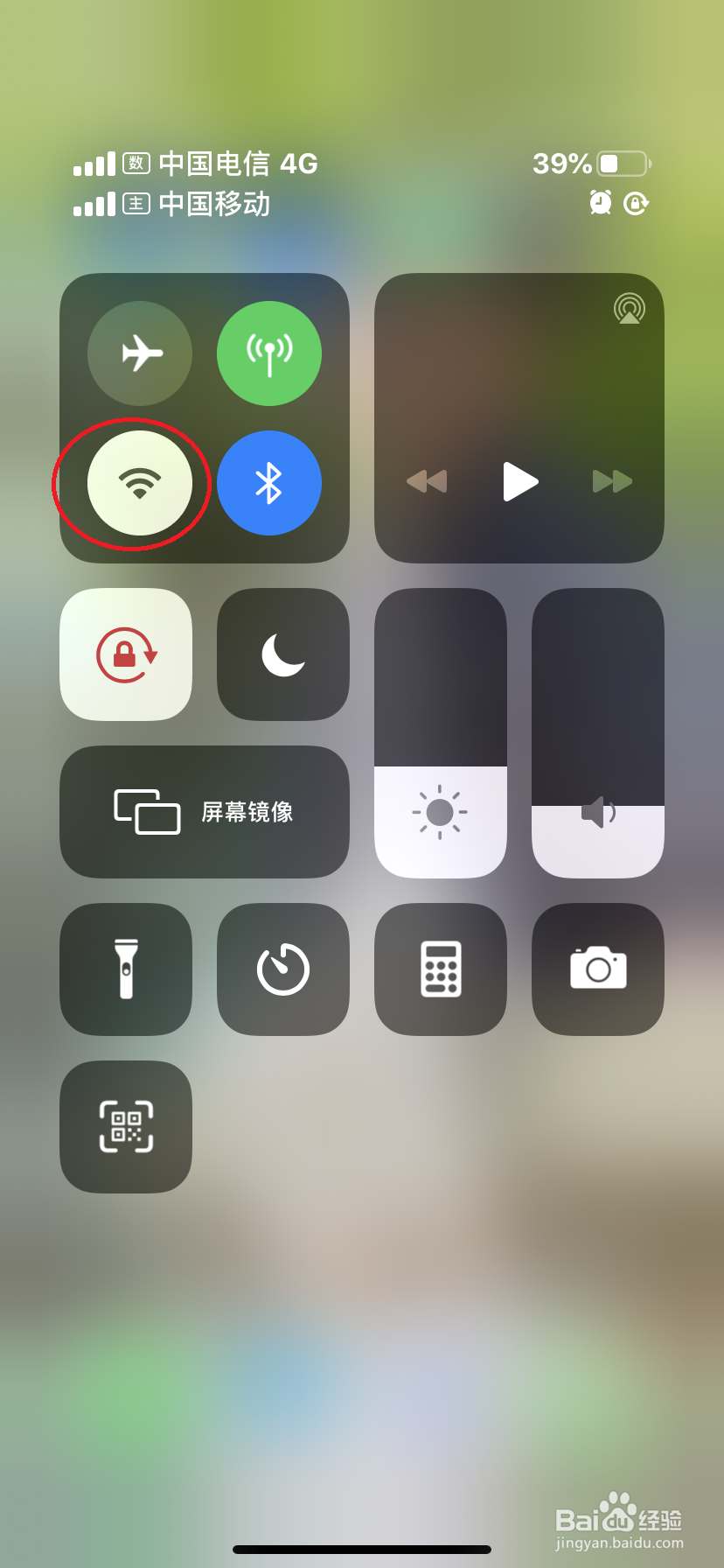Disable the Portrait Orientation Lock
Viewport: 724px width, 1568px height.
click(x=125, y=654)
